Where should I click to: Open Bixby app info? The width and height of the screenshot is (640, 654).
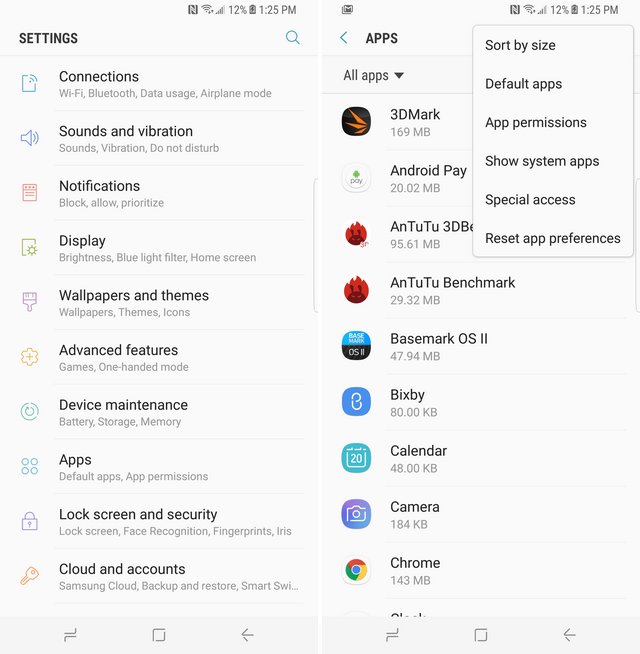pos(480,403)
